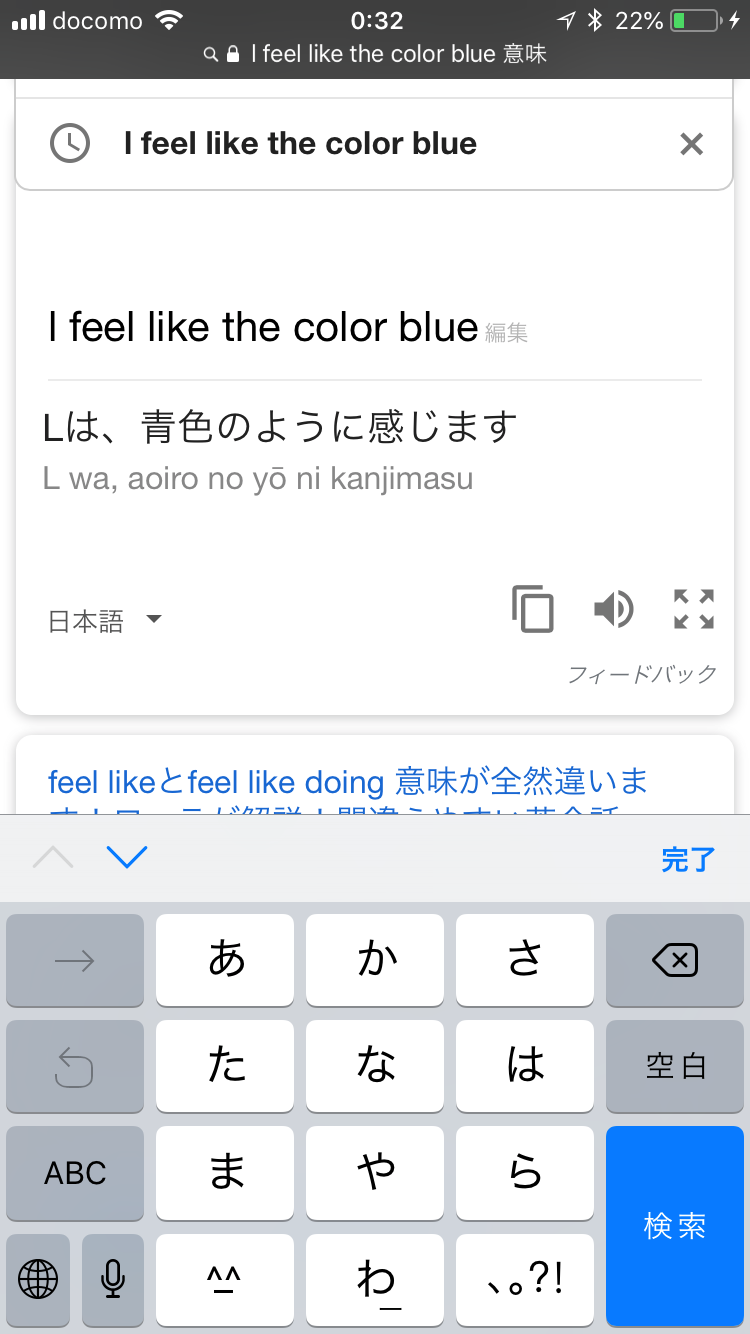The width and height of the screenshot is (750, 1334).
Task: Tap the globe key to change keyboard
Action: (x=38, y=1279)
